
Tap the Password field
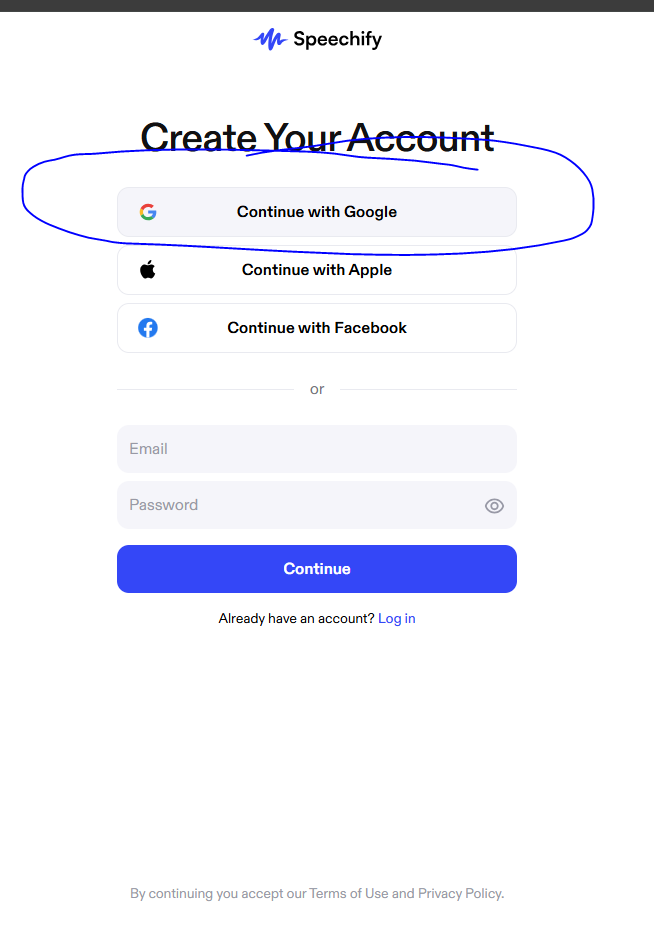(300, 505)
